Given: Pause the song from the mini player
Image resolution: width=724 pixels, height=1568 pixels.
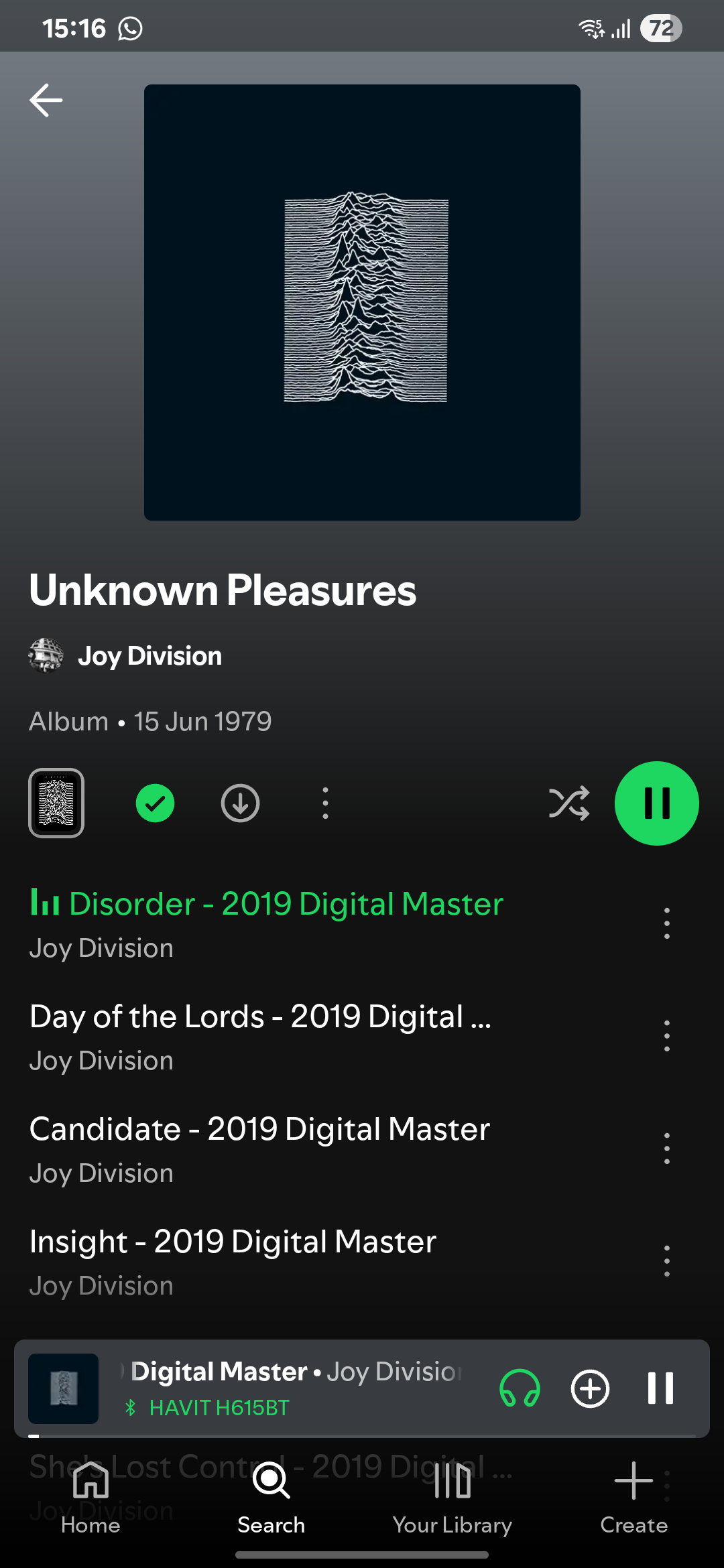Looking at the screenshot, I should (660, 1388).
